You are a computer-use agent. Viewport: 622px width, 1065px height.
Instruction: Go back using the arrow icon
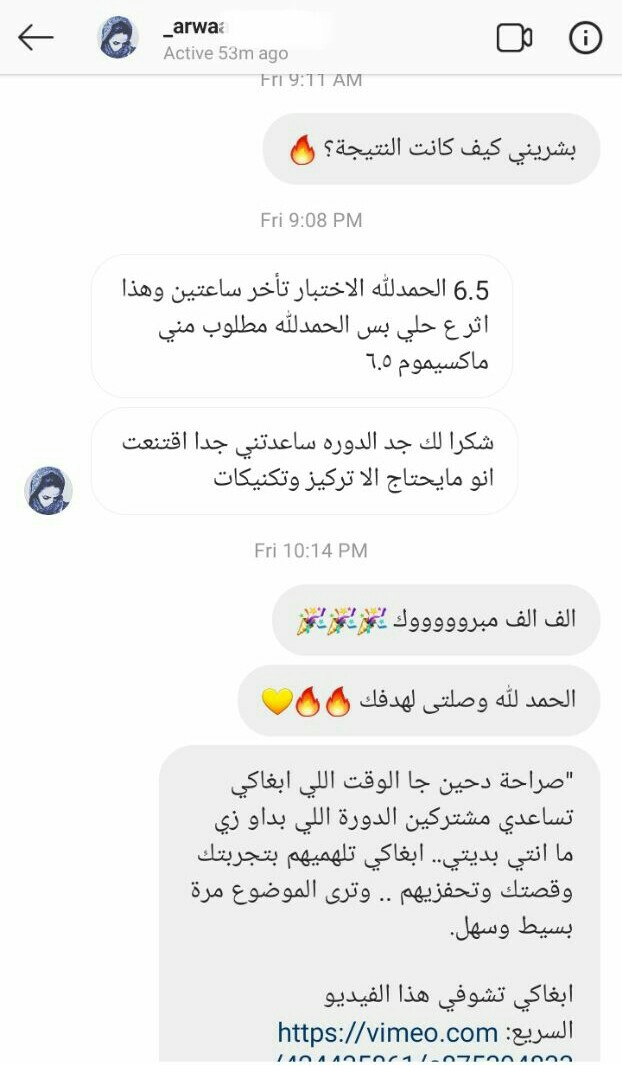pos(36,38)
